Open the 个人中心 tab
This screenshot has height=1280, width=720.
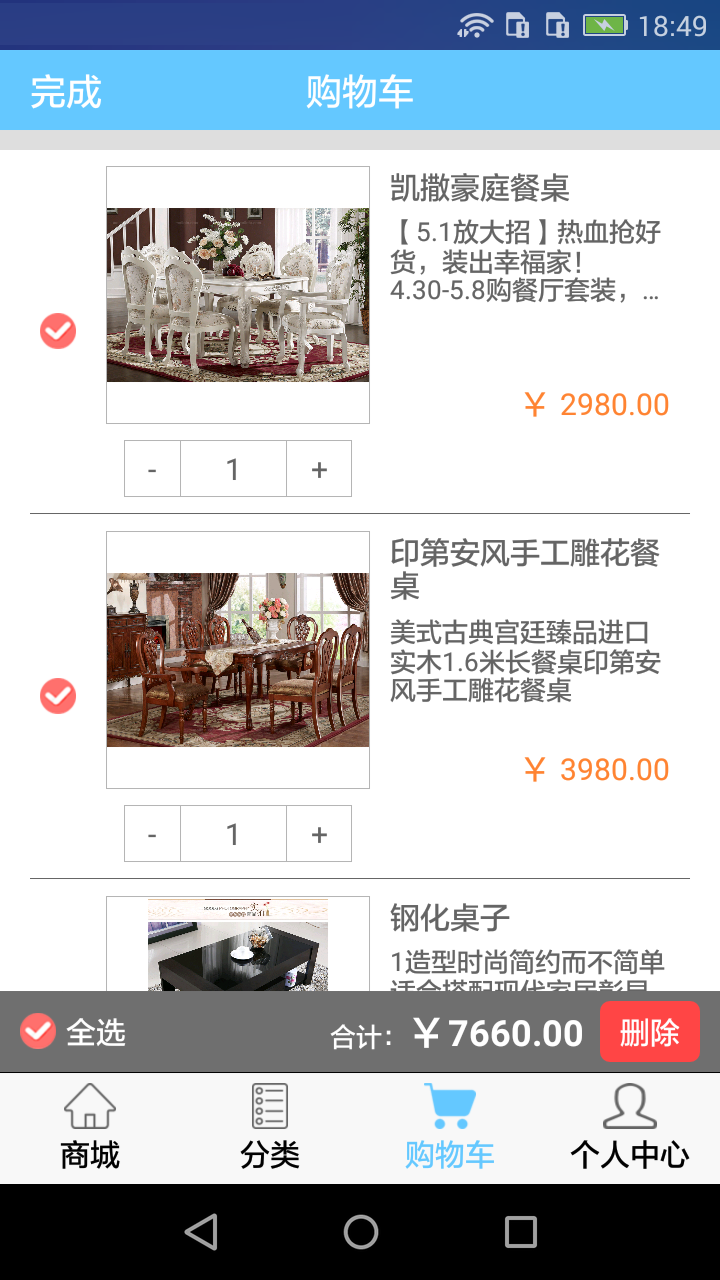click(x=630, y=1128)
